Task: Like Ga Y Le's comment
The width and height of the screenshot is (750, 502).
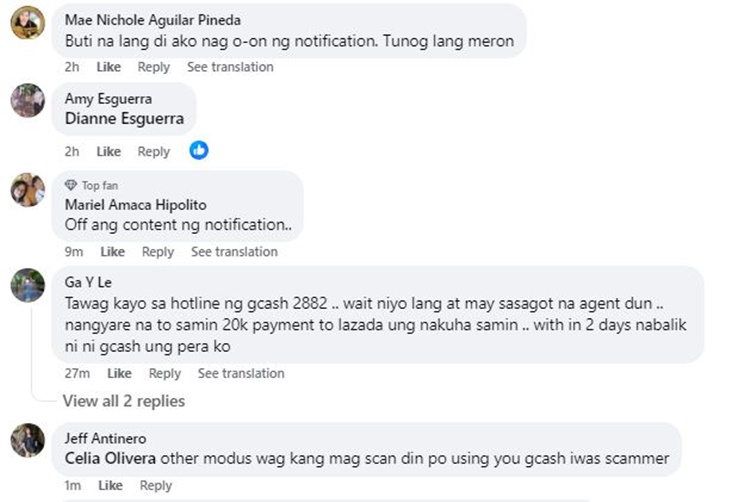Action: point(119,374)
